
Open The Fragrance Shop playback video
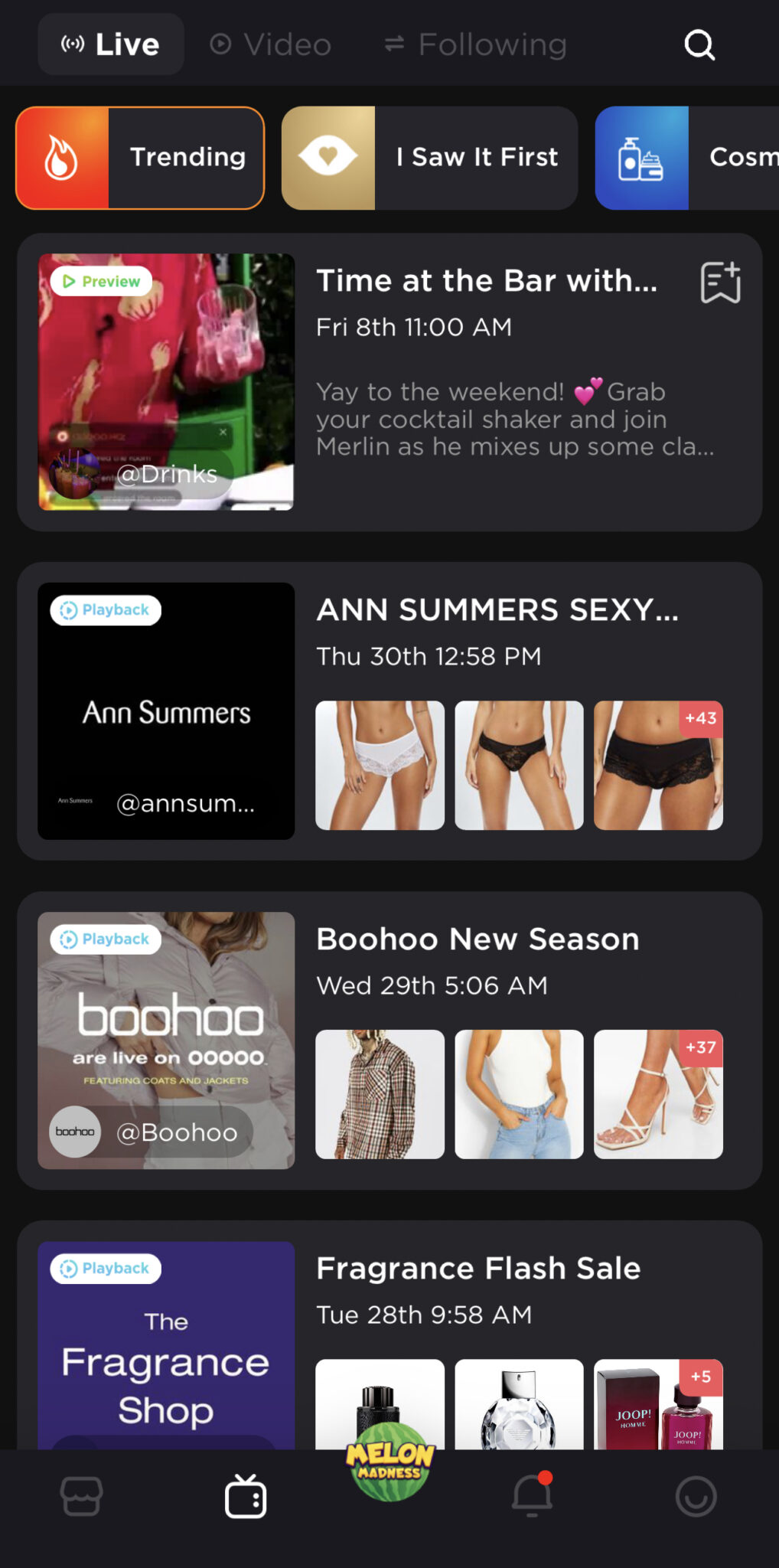[166, 1345]
